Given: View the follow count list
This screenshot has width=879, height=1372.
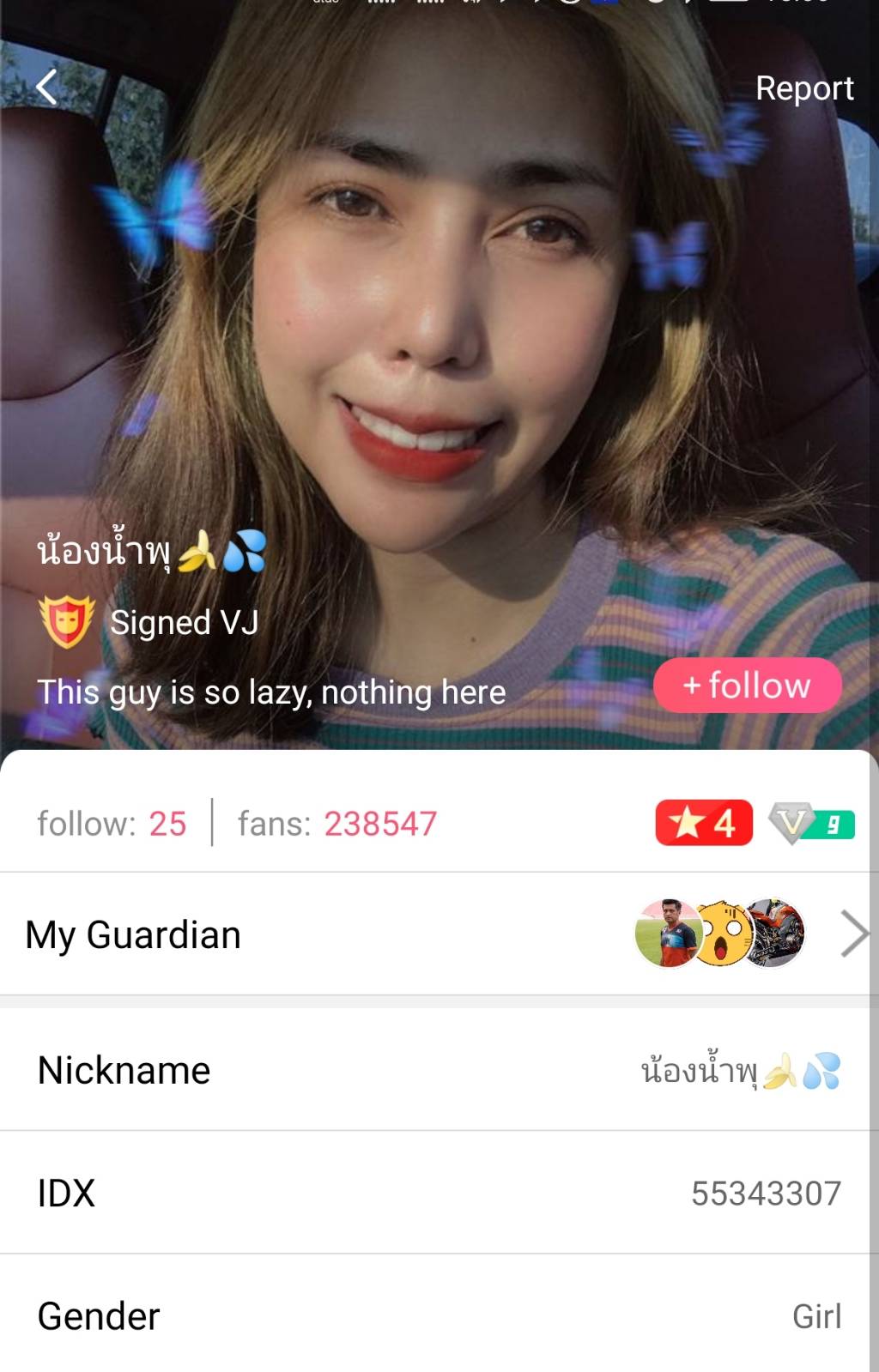Looking at the screenshot, I should [112, 824].
